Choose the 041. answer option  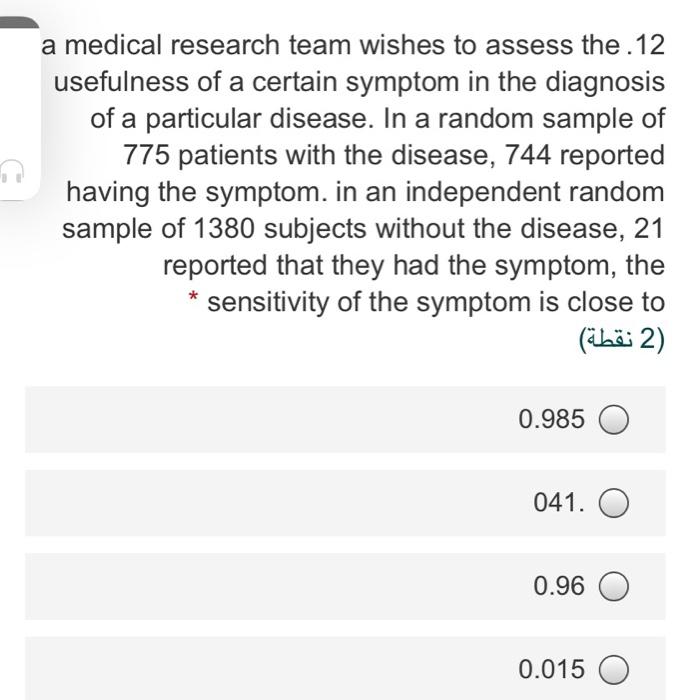[x=613, y=503]
